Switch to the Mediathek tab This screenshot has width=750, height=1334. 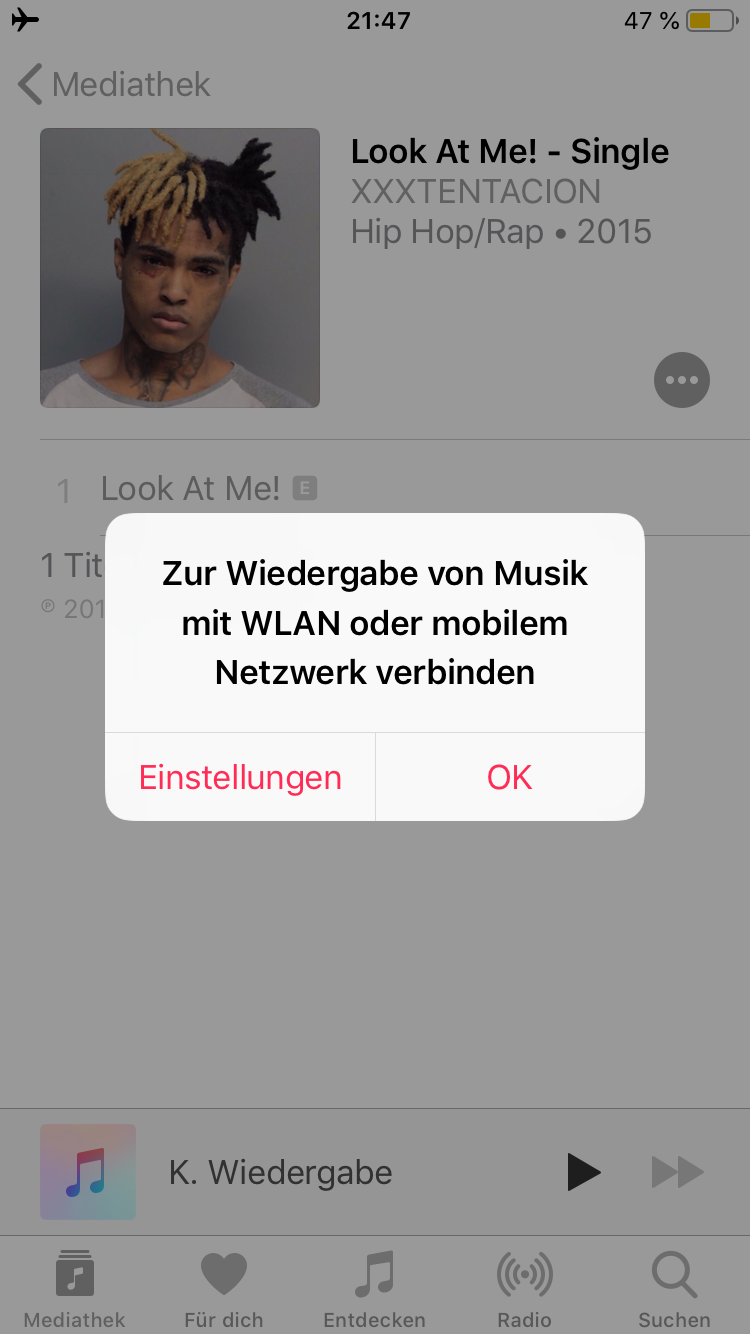(75, 1288)
